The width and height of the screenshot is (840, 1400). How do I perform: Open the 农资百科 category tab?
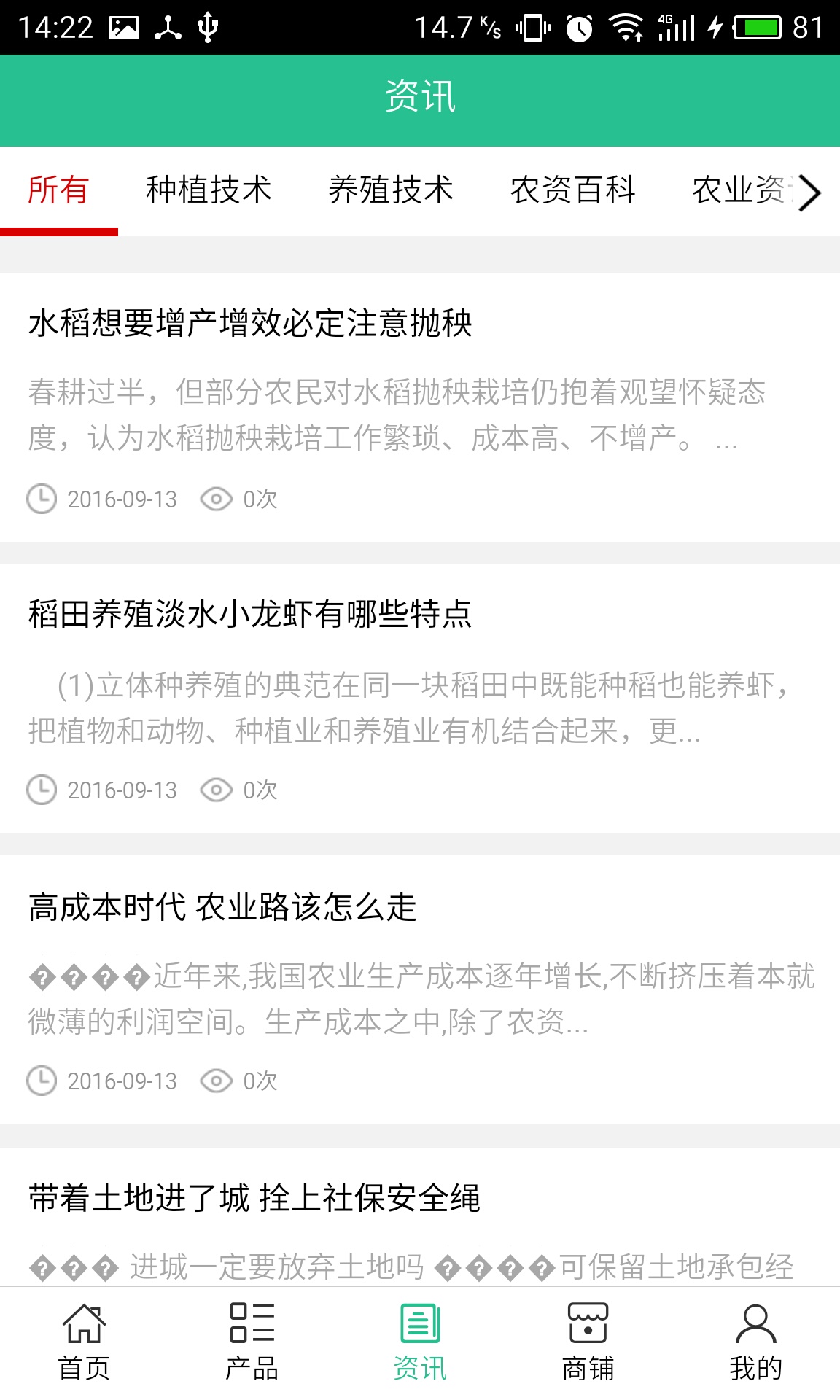[573, 190]
